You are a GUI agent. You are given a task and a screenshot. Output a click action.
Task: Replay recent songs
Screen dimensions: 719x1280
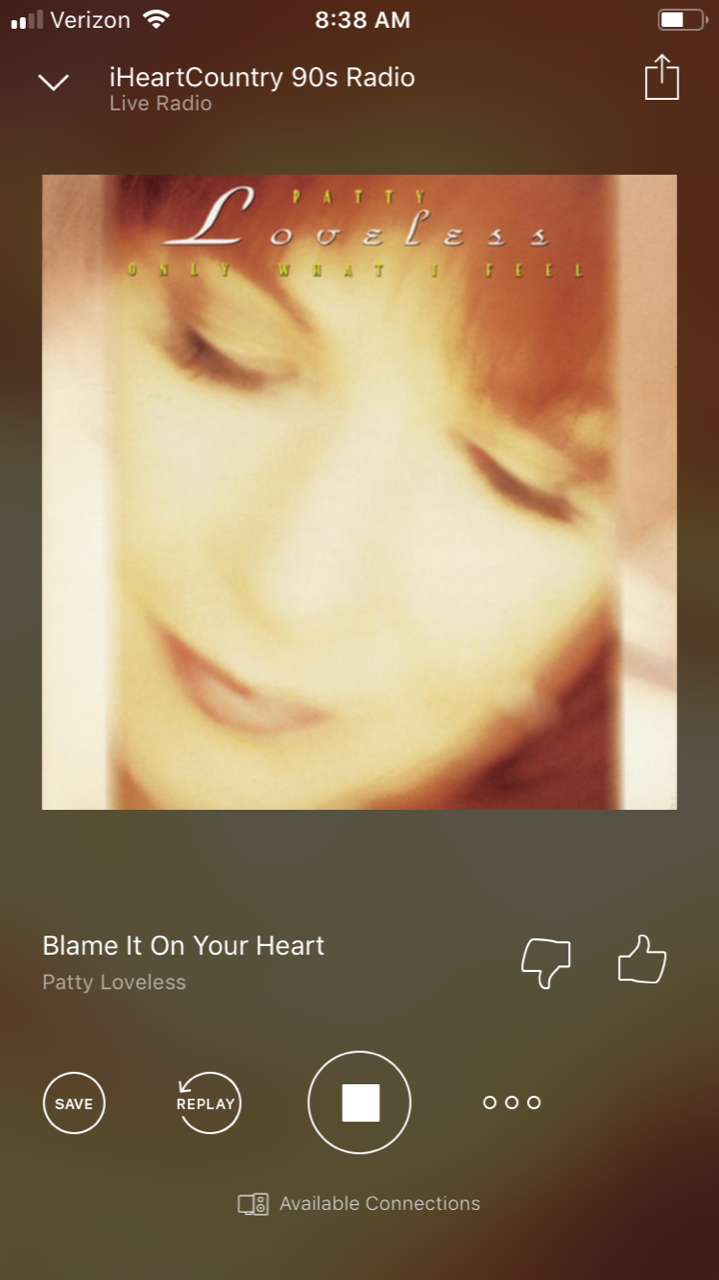[x=208, y=1103]
